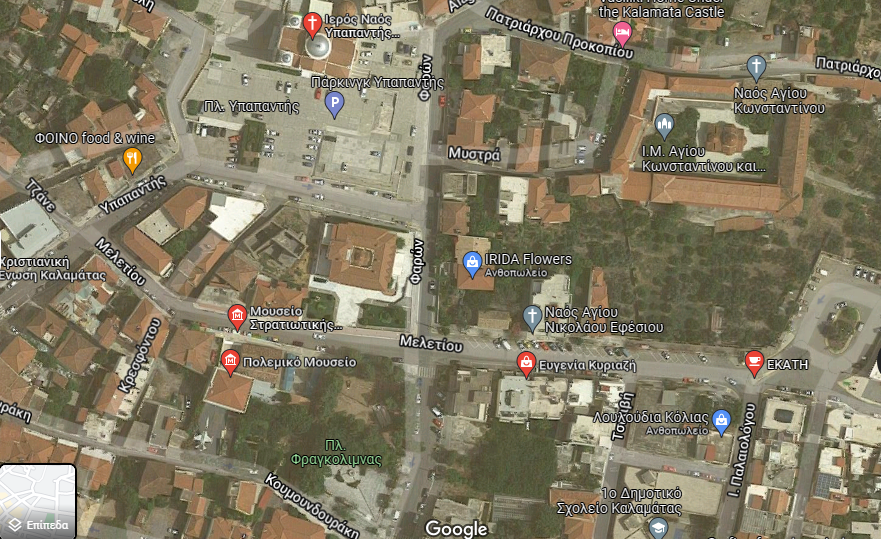Select the IRIDA Flowers shop marker
The image size is (881, 539).
point(473,262)
